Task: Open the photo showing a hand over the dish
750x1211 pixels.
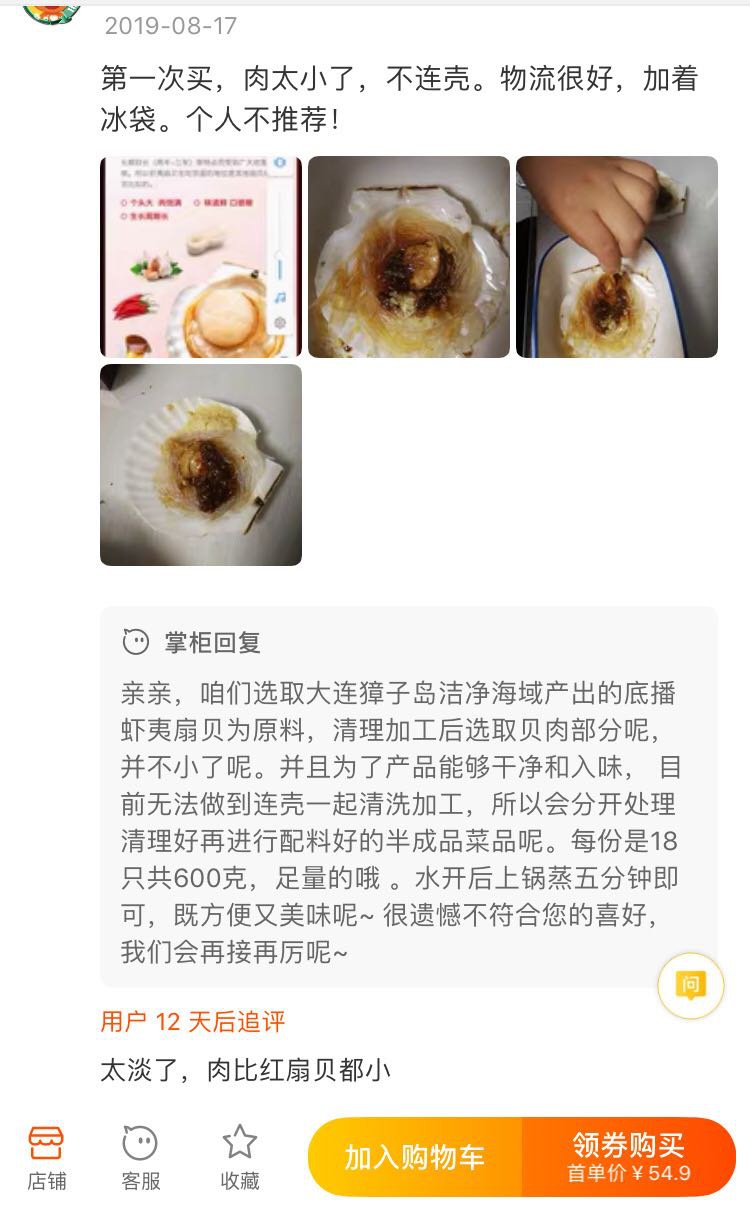Action: [617, 257]
